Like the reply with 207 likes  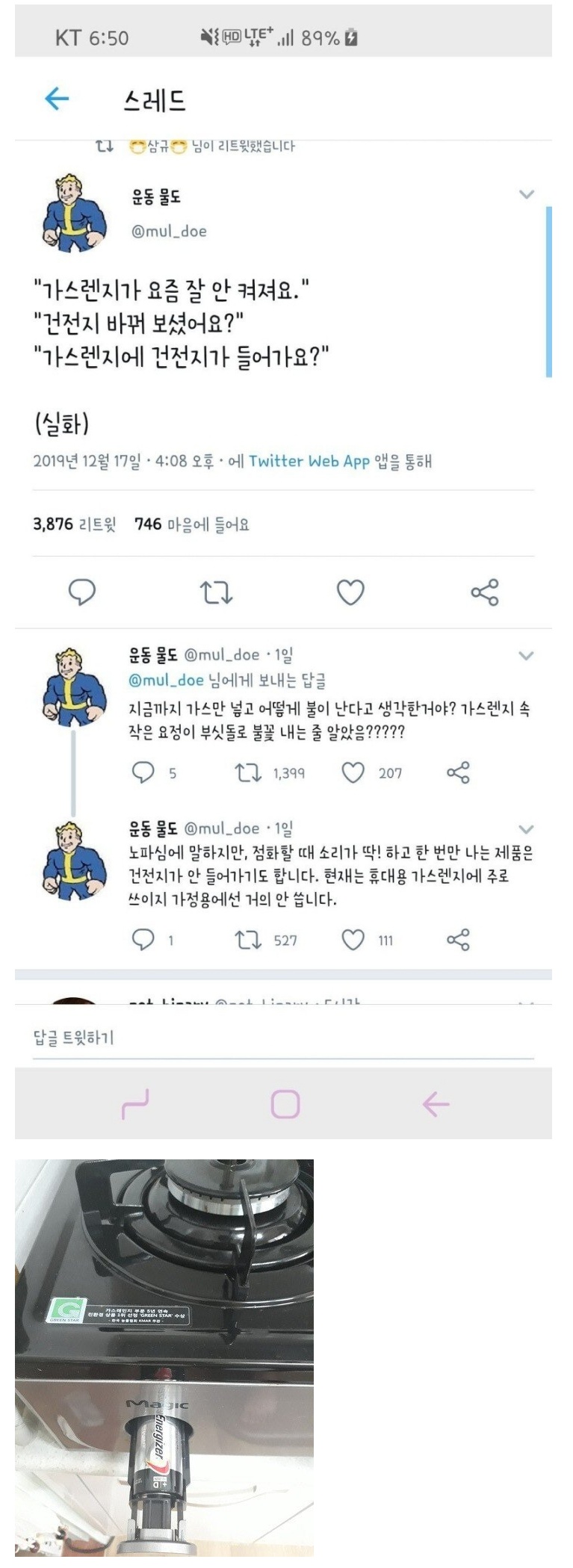[x=353, y=772]
